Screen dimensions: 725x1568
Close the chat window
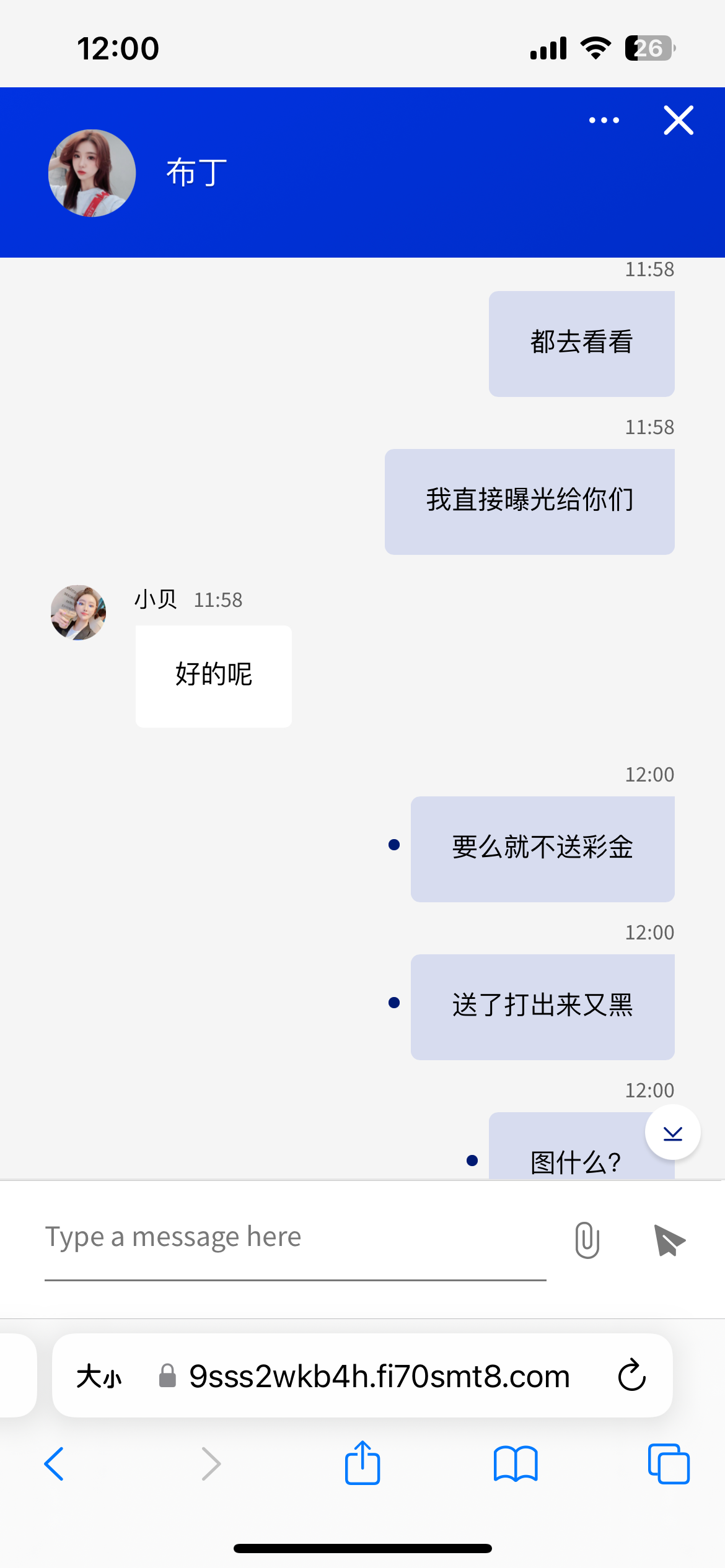[679, 120]
